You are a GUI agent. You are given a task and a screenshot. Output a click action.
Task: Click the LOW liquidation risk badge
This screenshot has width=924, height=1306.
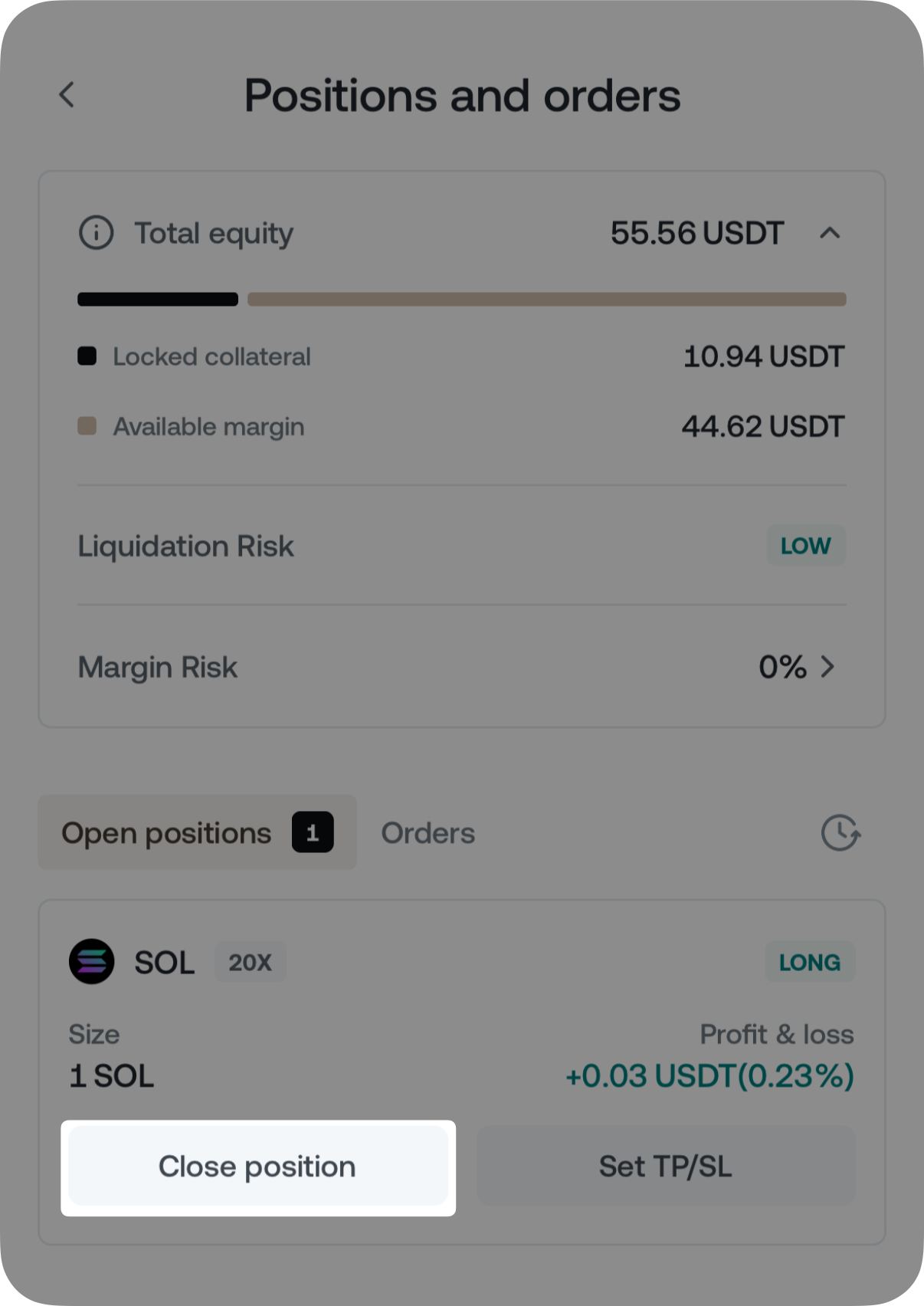[804, 545]
